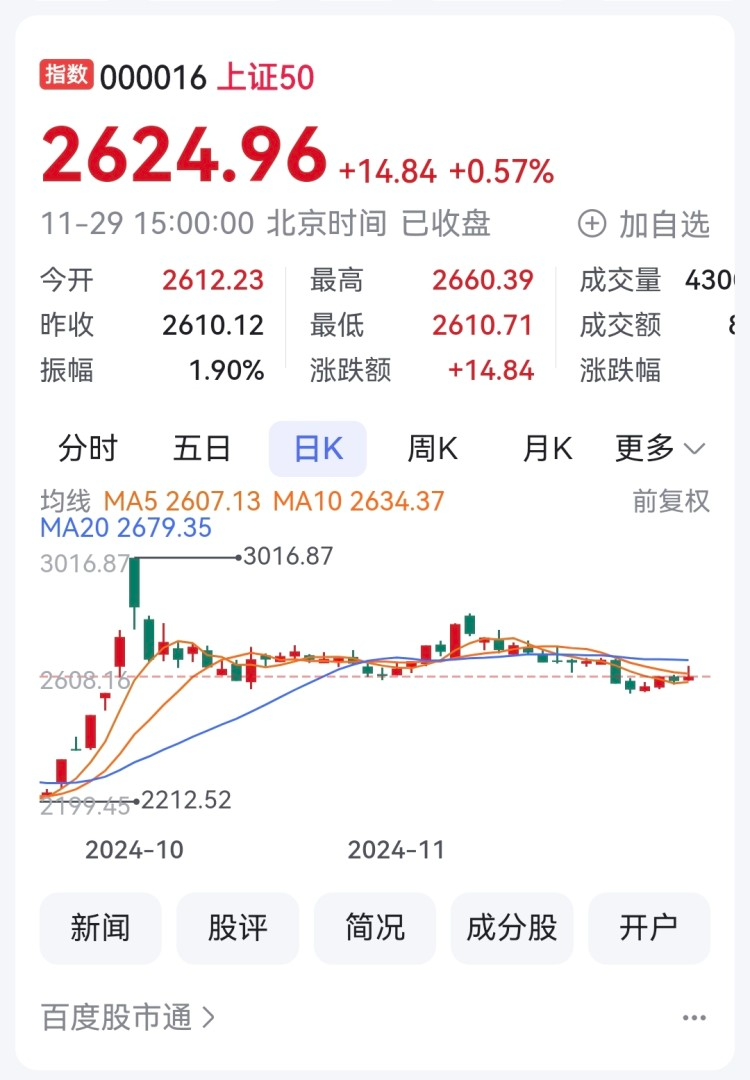Add 上证50 to watchlist via 加自选
This screenshot has height=1080, width=750.
click(645, 224)
